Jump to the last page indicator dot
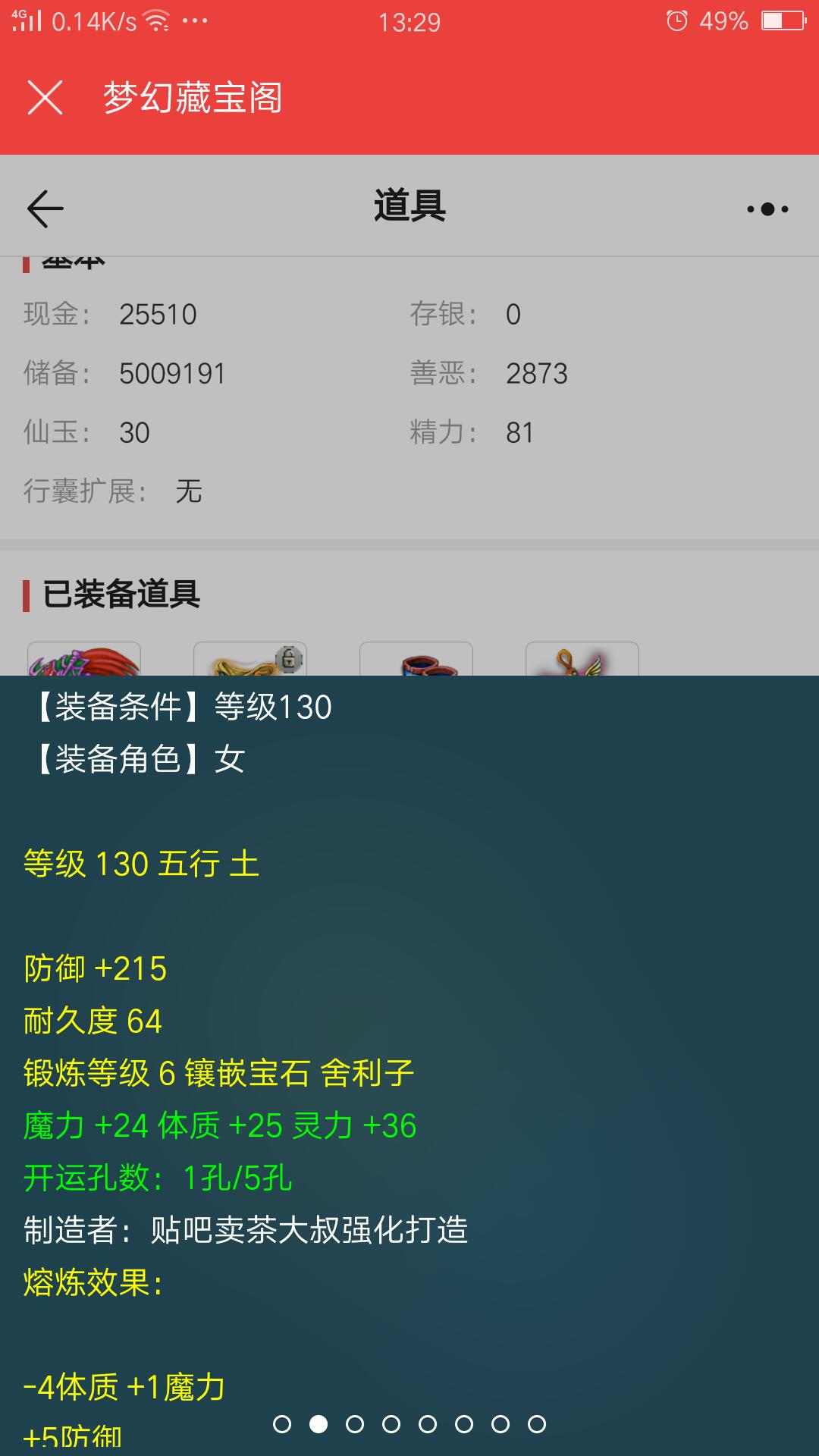819x1456 pixels. pos(537,1424)
